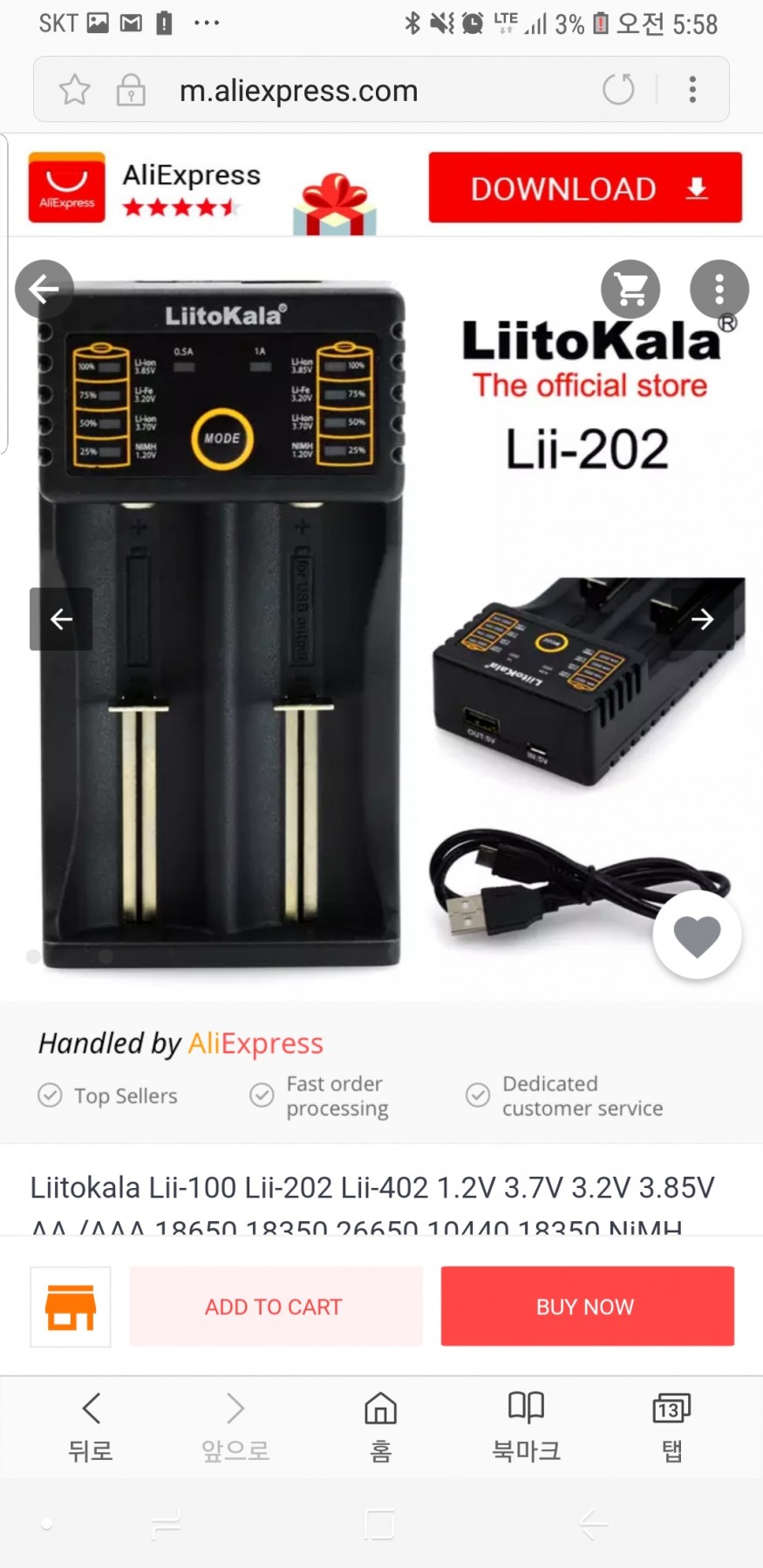Add the Liitokala charger to cart
Image resolution: width=763 pixels, height=1568 pixels.
[276, 1307]
